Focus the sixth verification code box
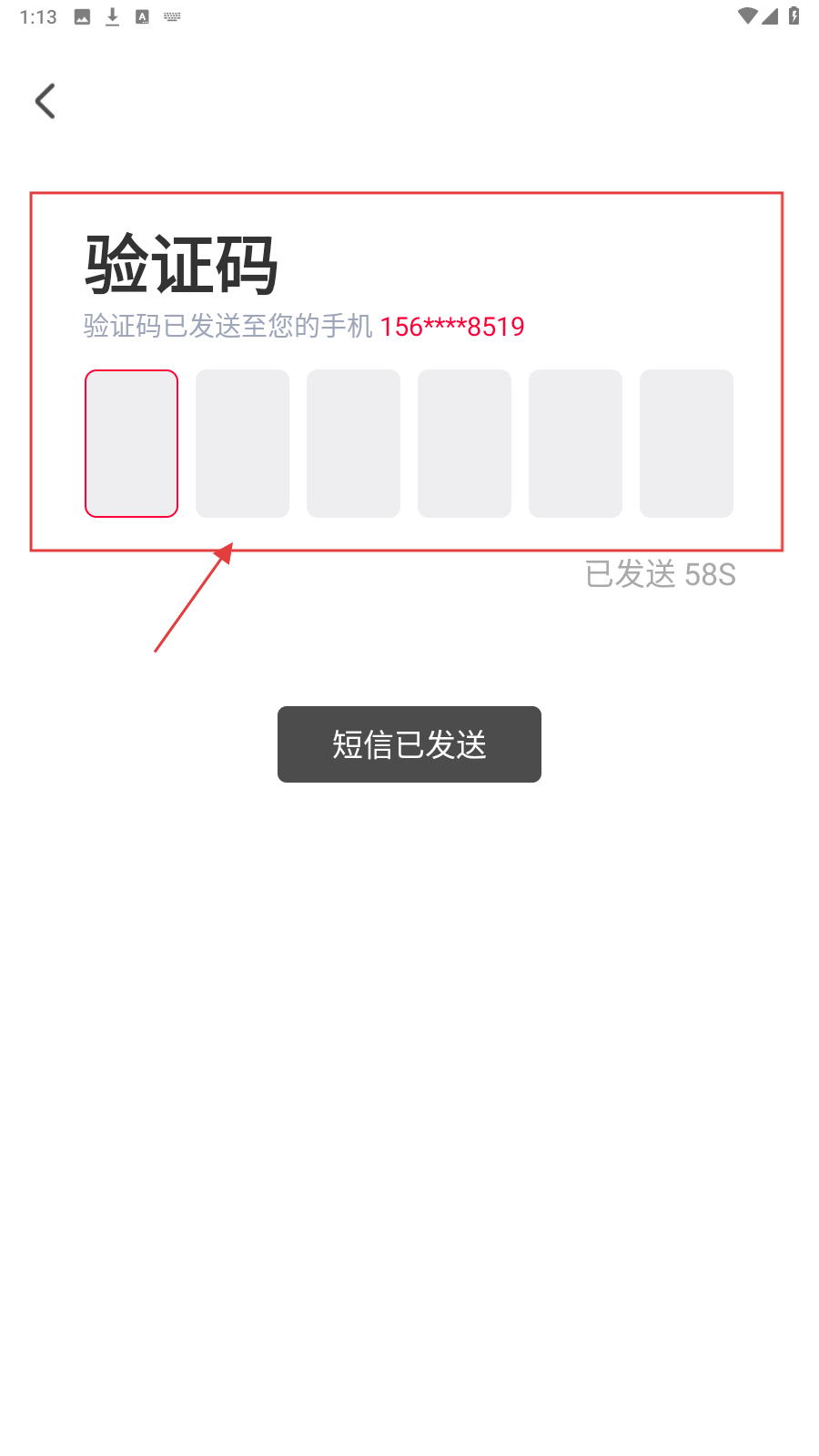Screen dimensions: 819x1456 click(x=686, y=443)
